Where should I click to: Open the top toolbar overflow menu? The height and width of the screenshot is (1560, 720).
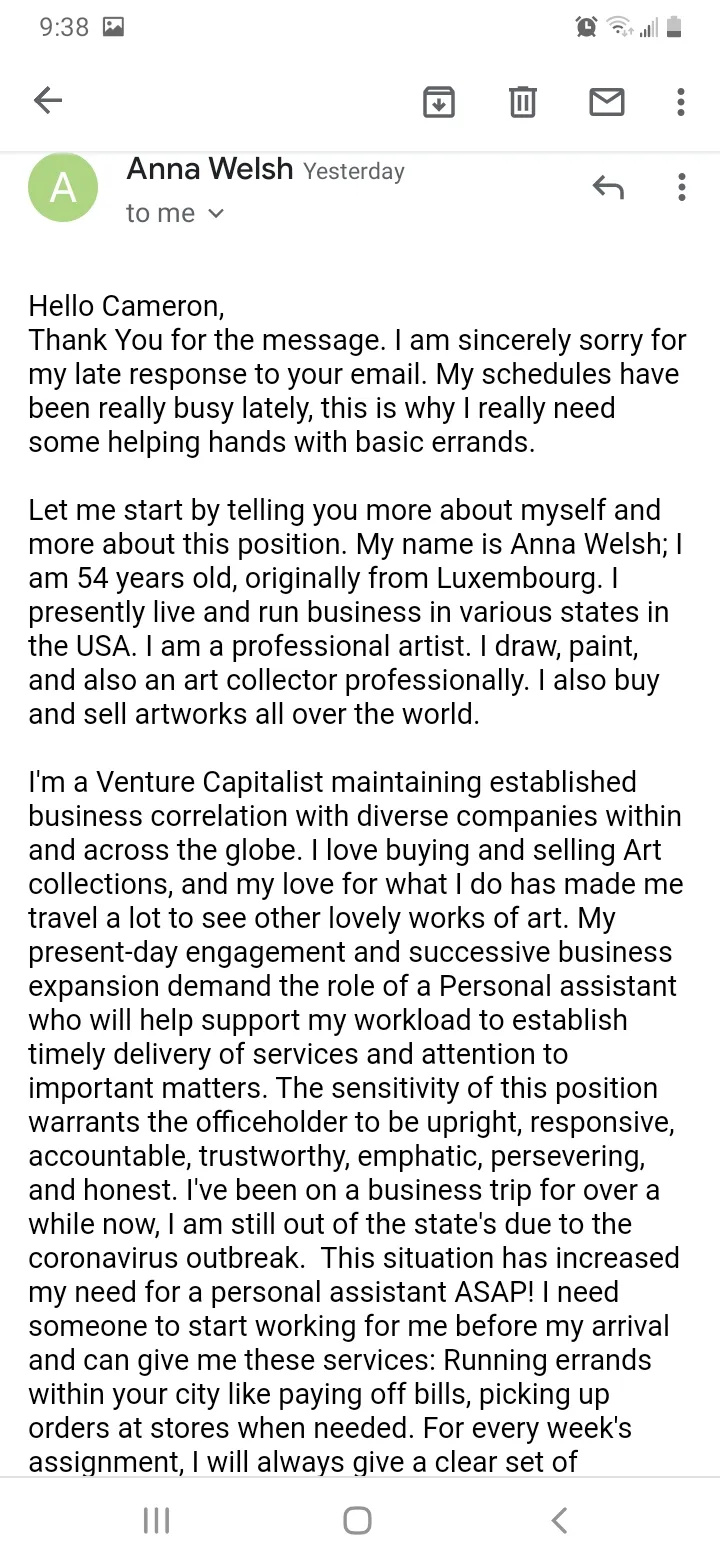tap(681, 101)
